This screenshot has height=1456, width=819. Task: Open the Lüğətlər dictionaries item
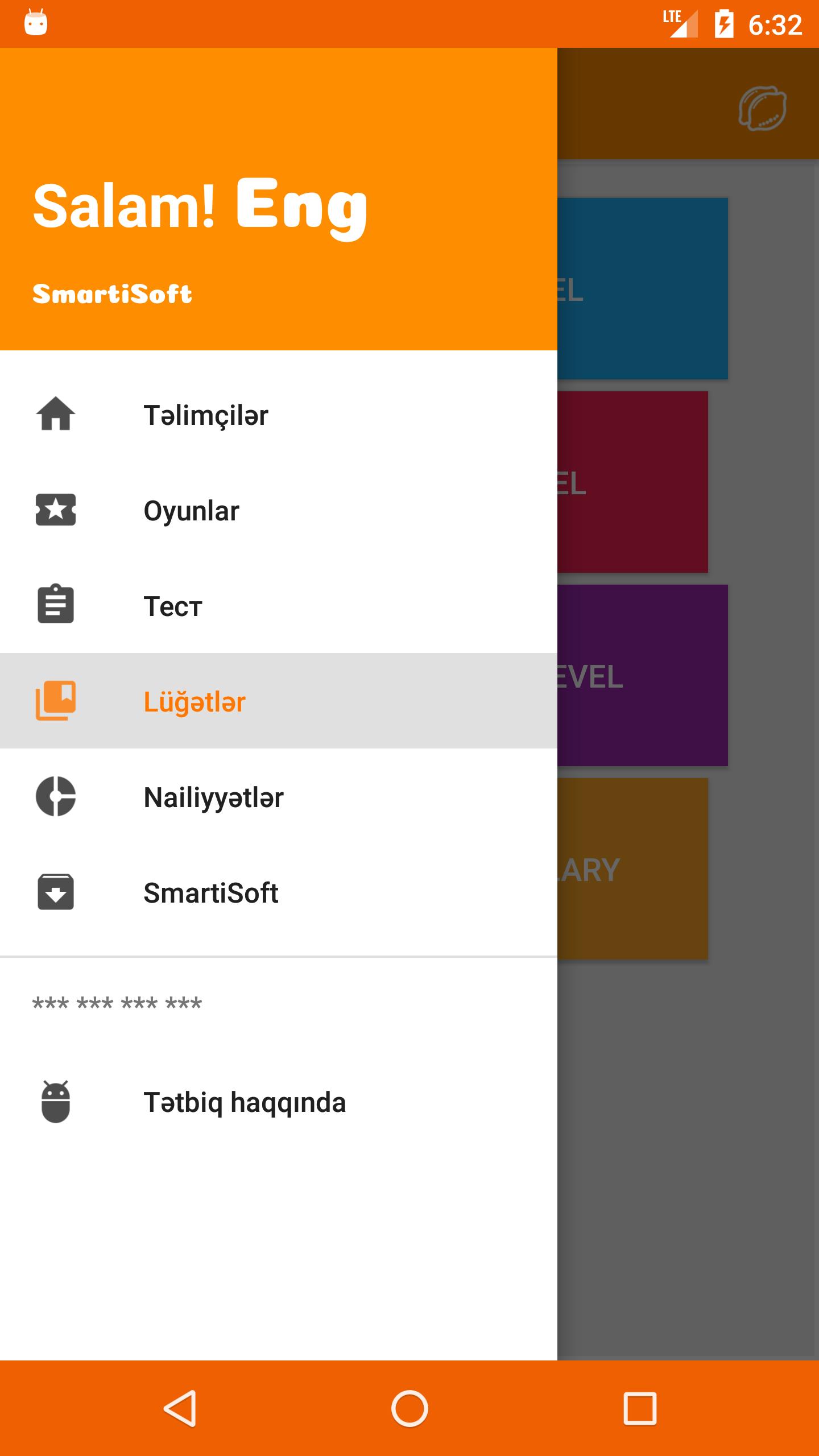pyautogui.click(x=195, y=702)
